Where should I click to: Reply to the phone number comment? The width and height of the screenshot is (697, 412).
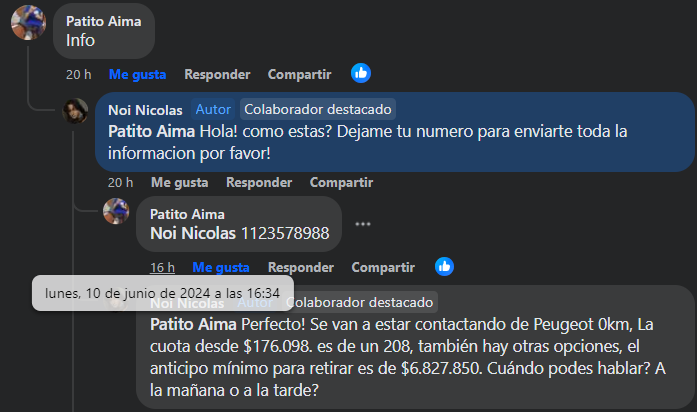301,267
